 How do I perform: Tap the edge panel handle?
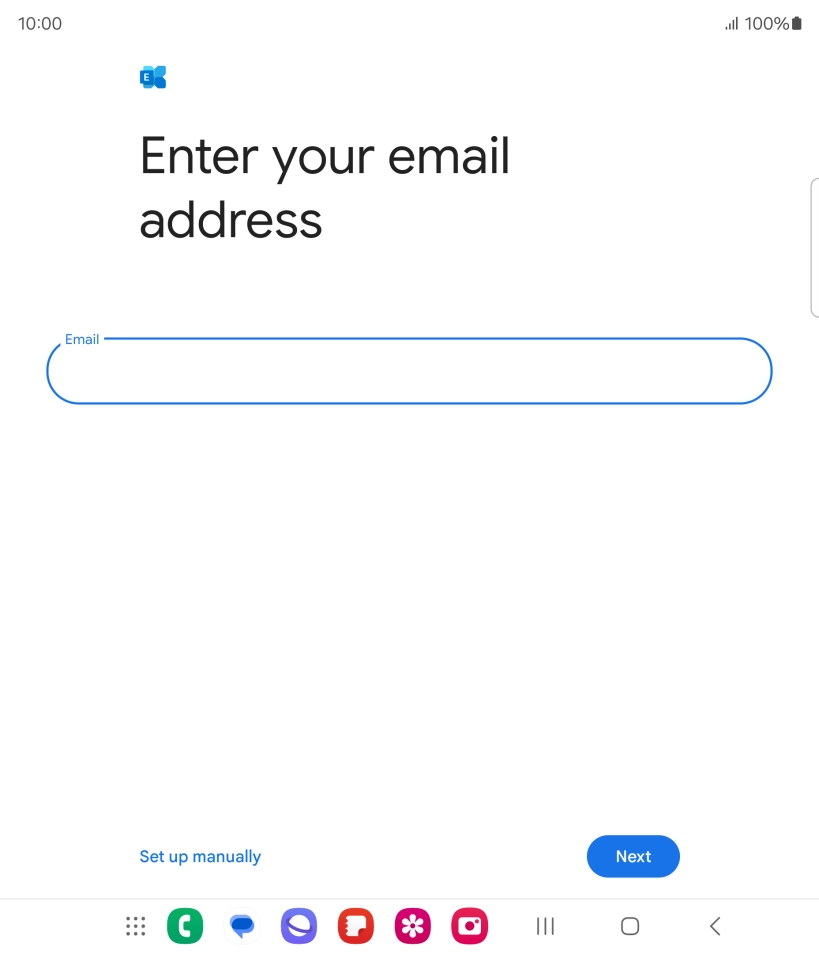coord(814,248)
